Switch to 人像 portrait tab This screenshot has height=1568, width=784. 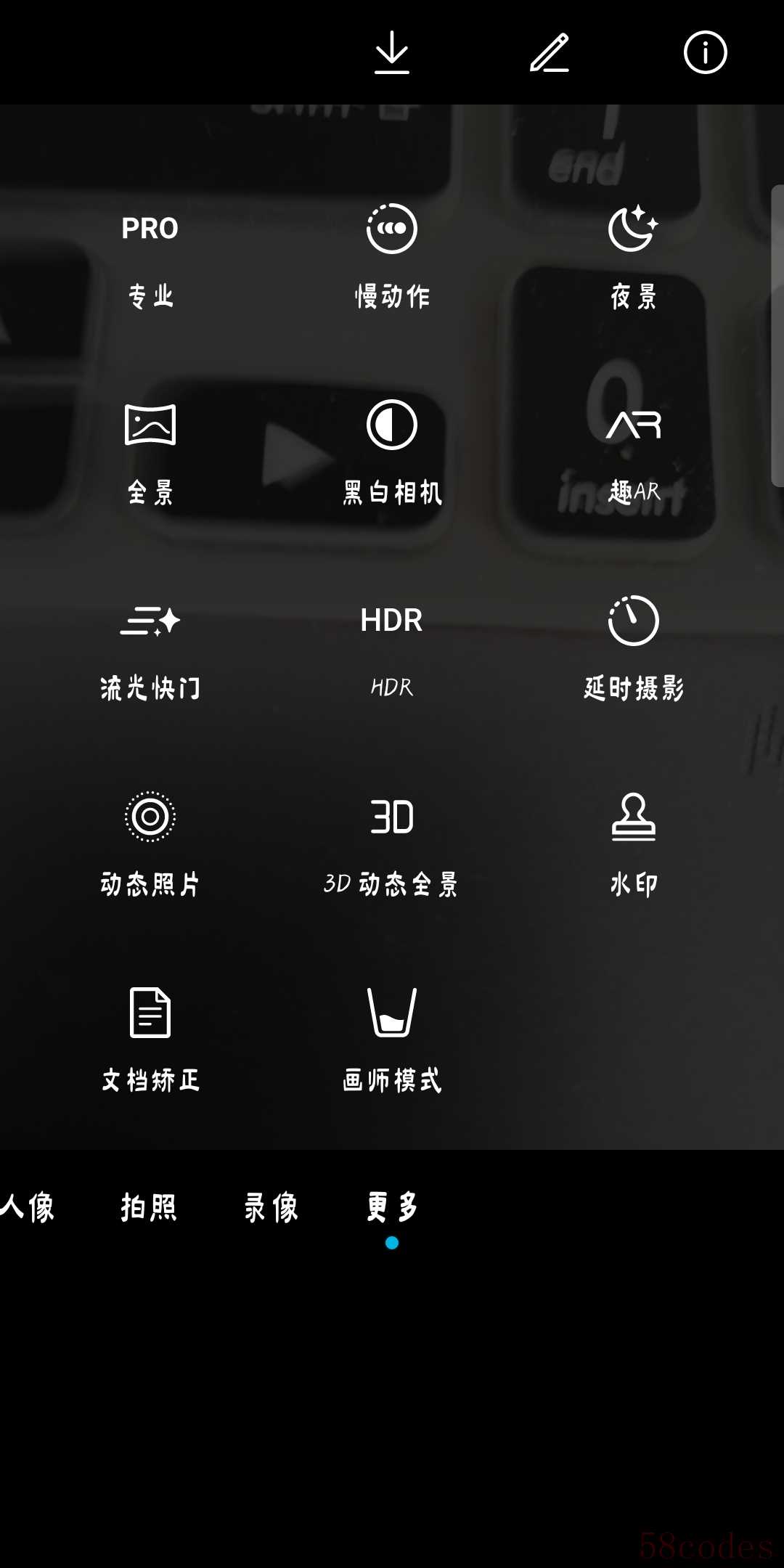tap(28, 1207)
